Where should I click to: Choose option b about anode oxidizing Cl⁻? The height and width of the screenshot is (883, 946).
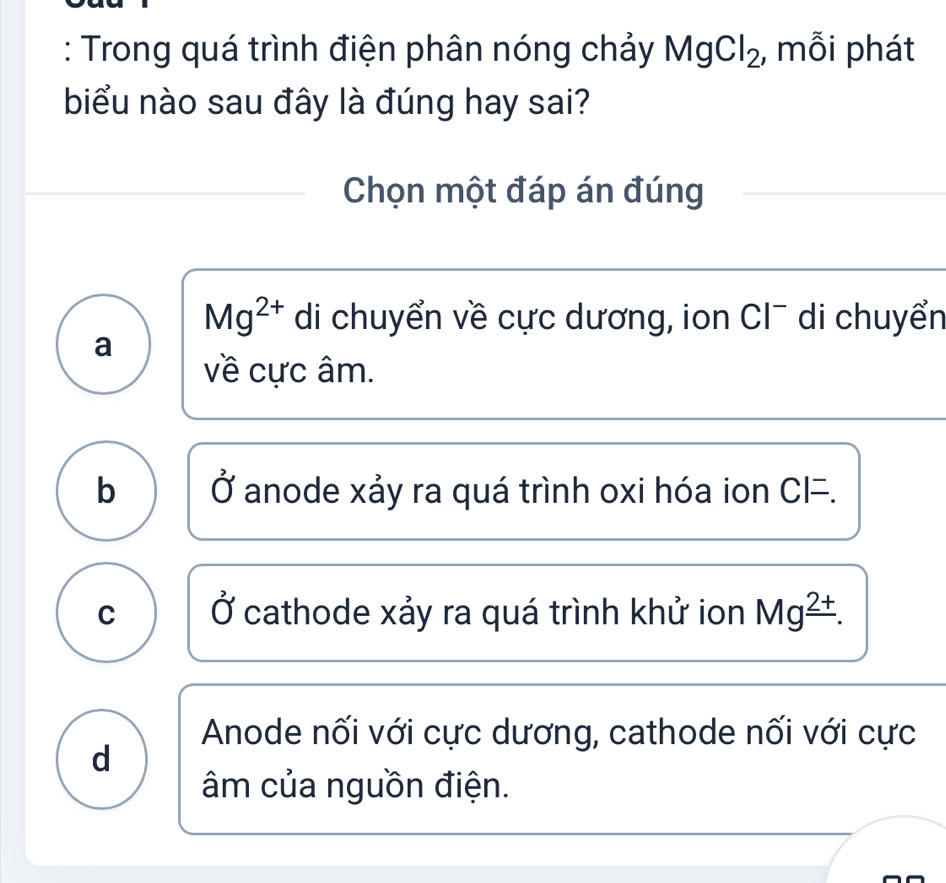point(106,491)
